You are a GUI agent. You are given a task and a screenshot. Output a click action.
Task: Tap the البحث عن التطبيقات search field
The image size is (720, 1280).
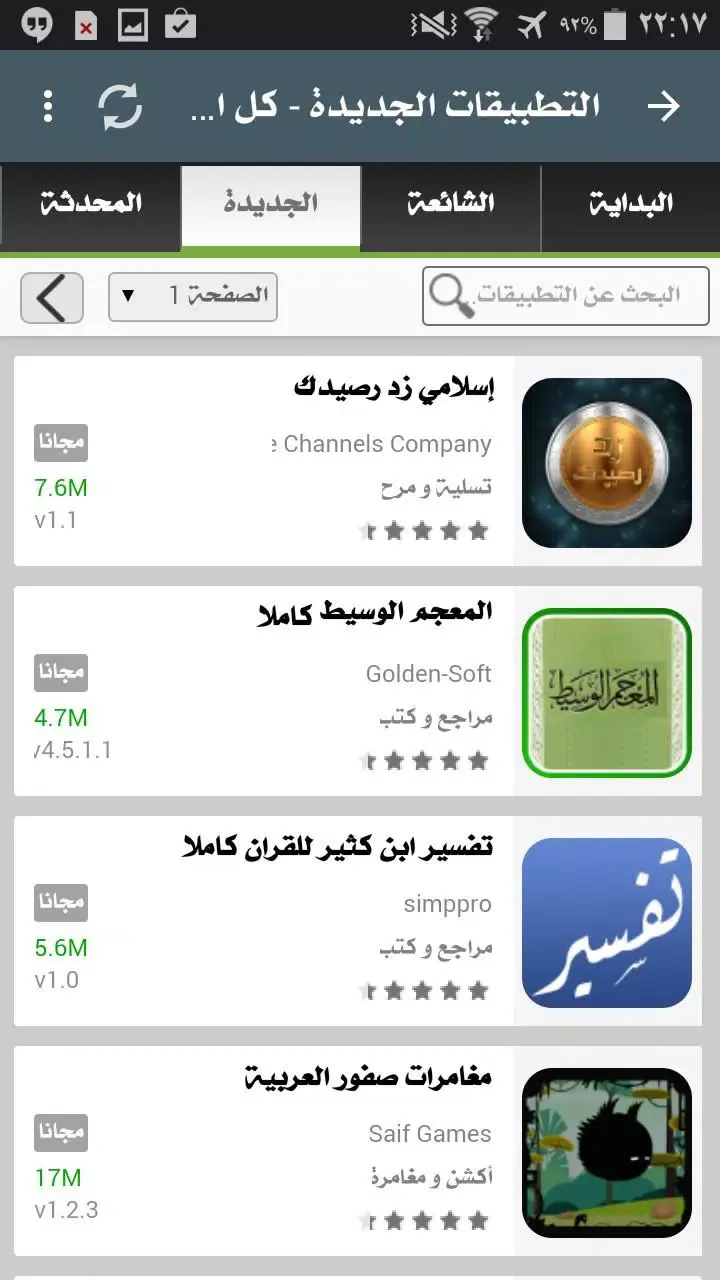pyautogui.click(x=566, y=296)
